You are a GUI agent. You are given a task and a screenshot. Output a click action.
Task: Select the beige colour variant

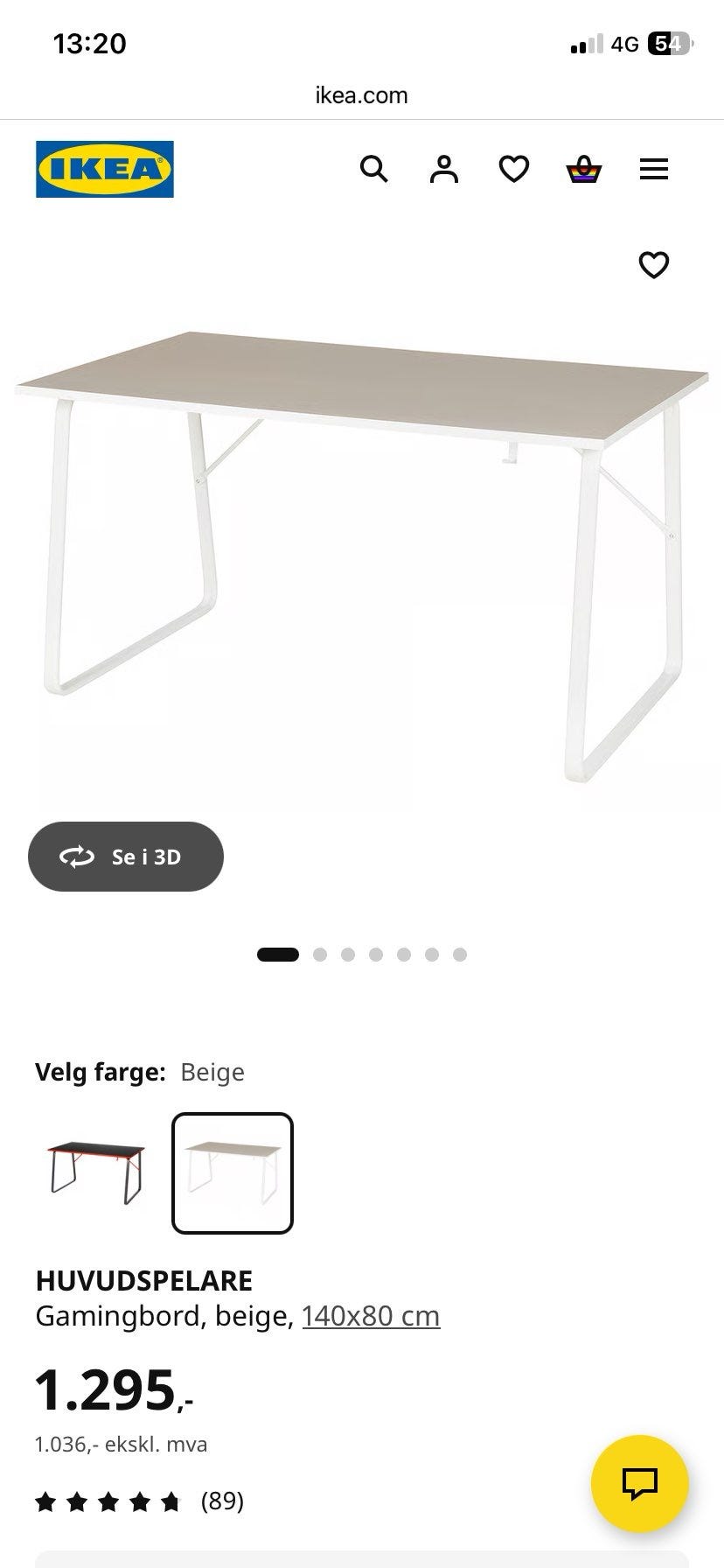click(x=233, y=1173)
